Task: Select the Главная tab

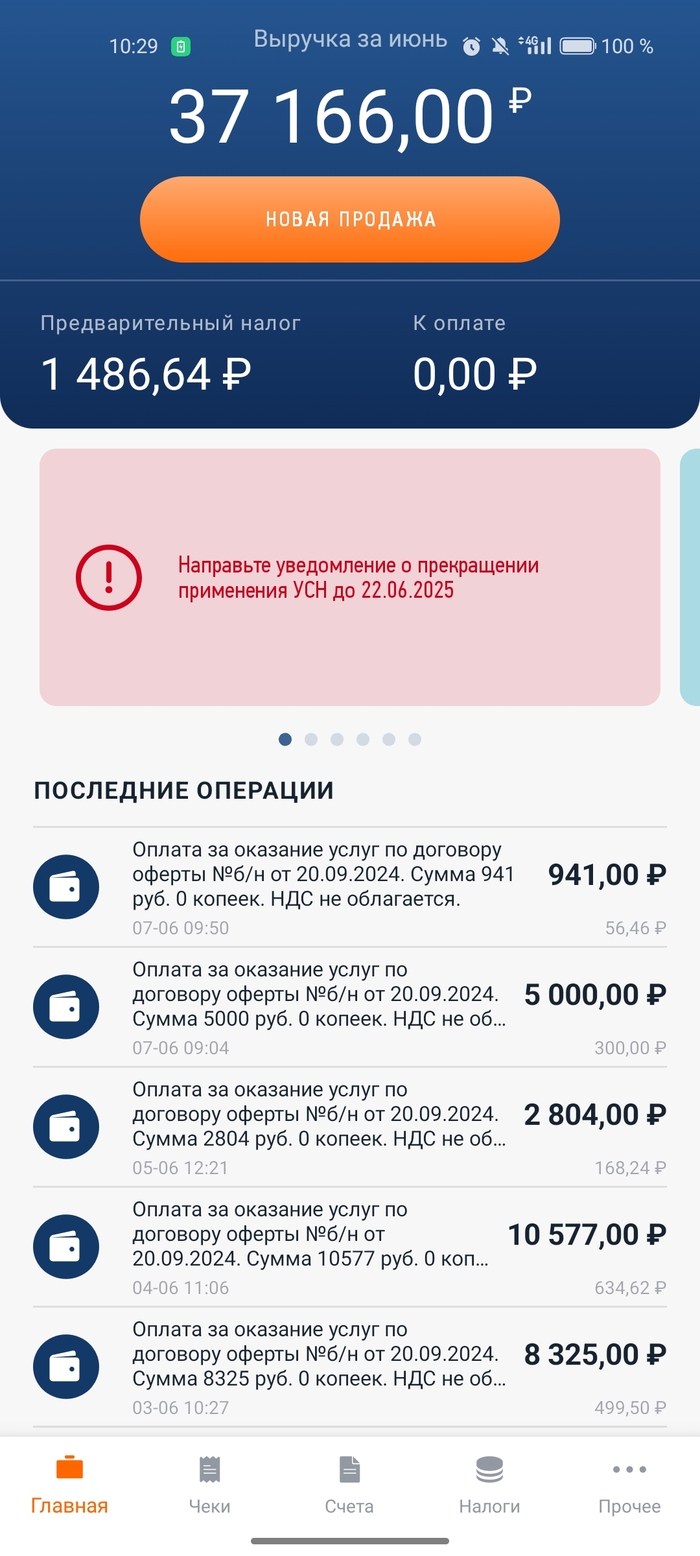Action: 69,1485
